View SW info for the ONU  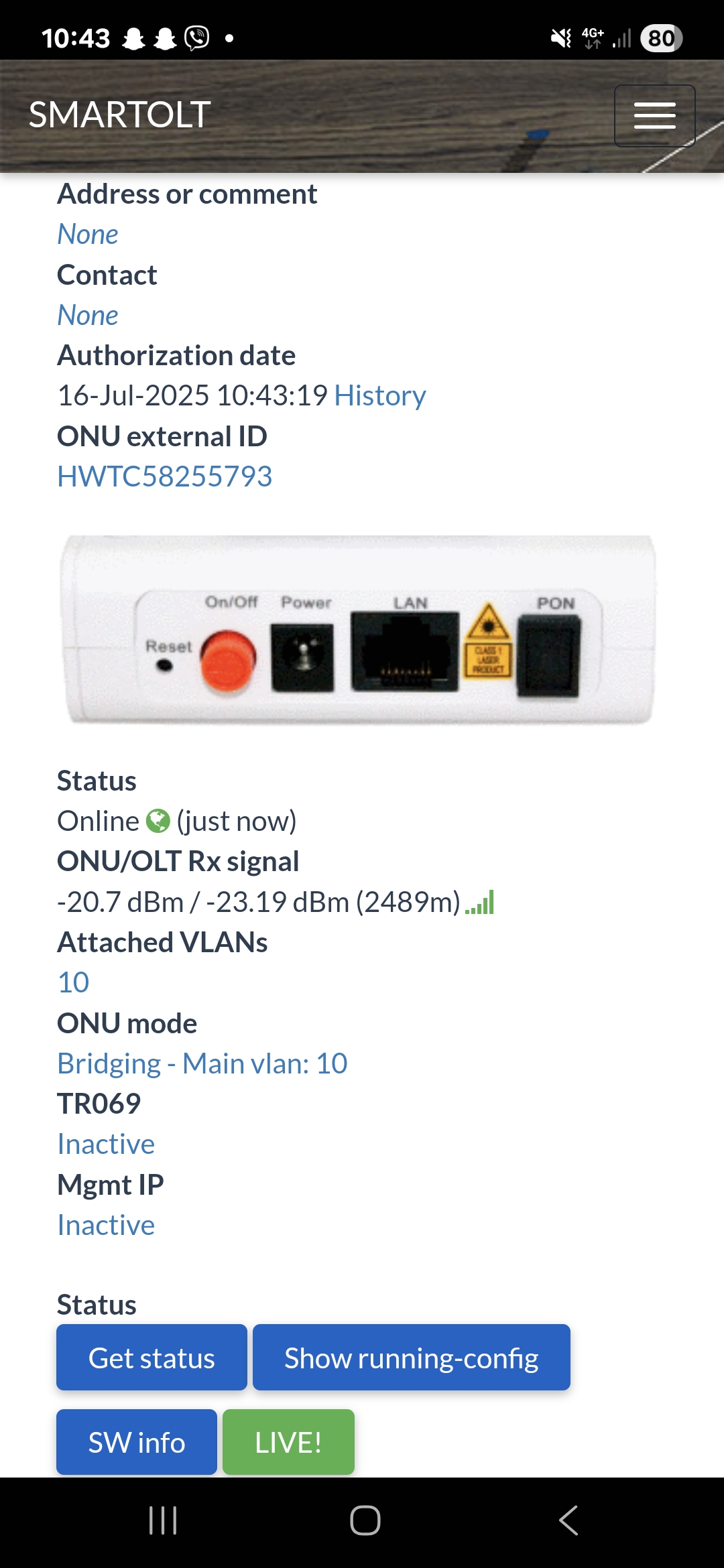click(137, 1442)
